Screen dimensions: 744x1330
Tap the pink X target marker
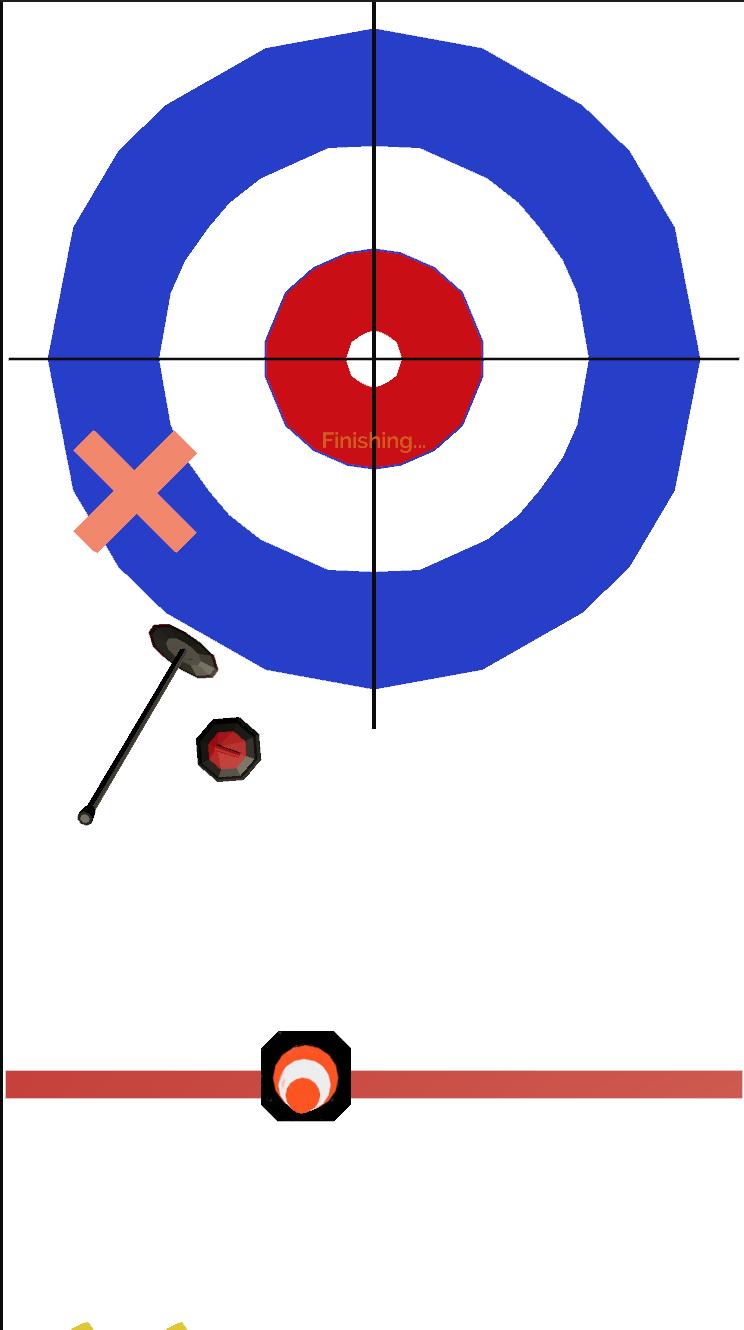[x=135, y=491]
